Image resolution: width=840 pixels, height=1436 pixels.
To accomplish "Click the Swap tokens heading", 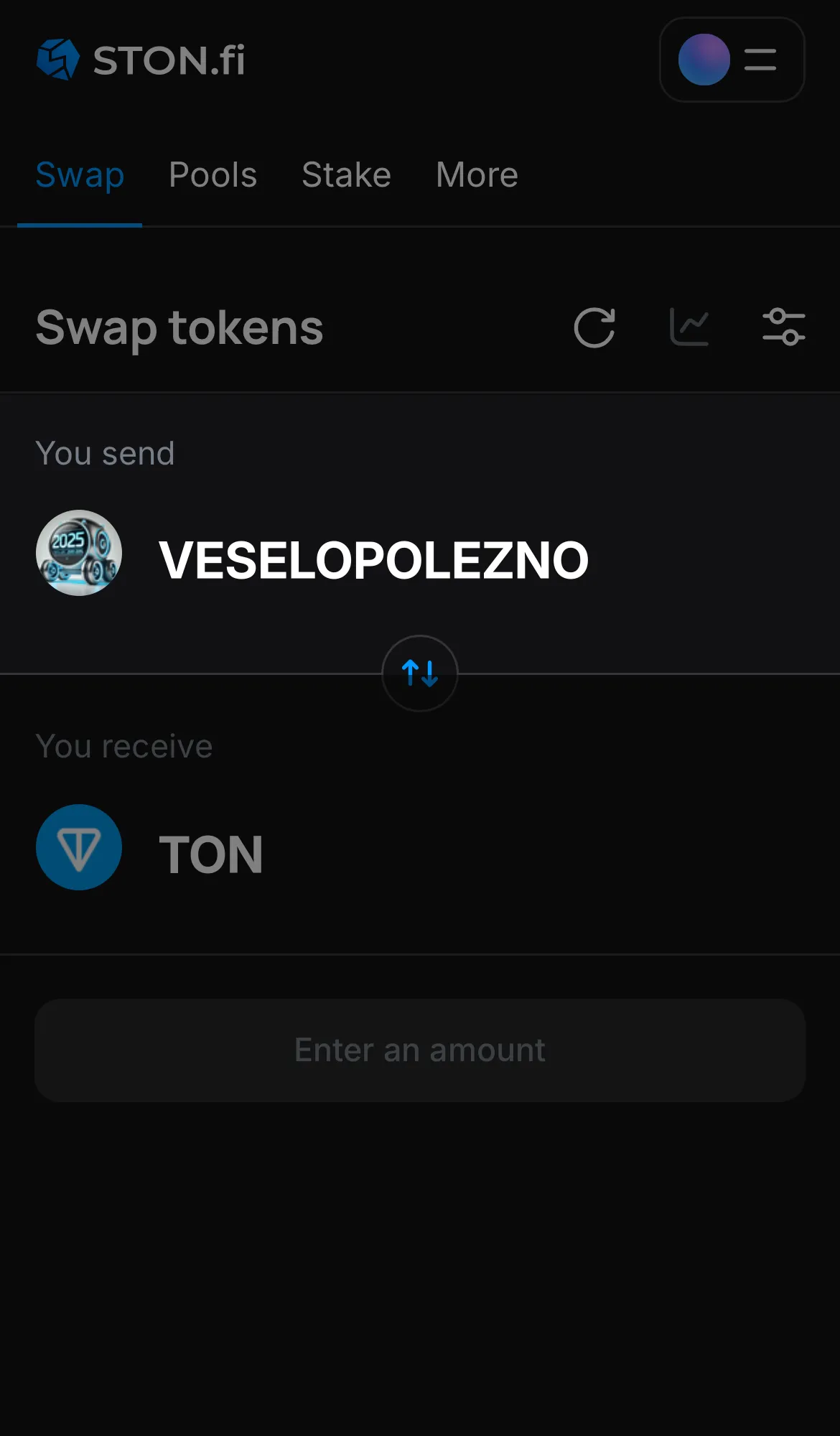I will click(x=179, y=328).
